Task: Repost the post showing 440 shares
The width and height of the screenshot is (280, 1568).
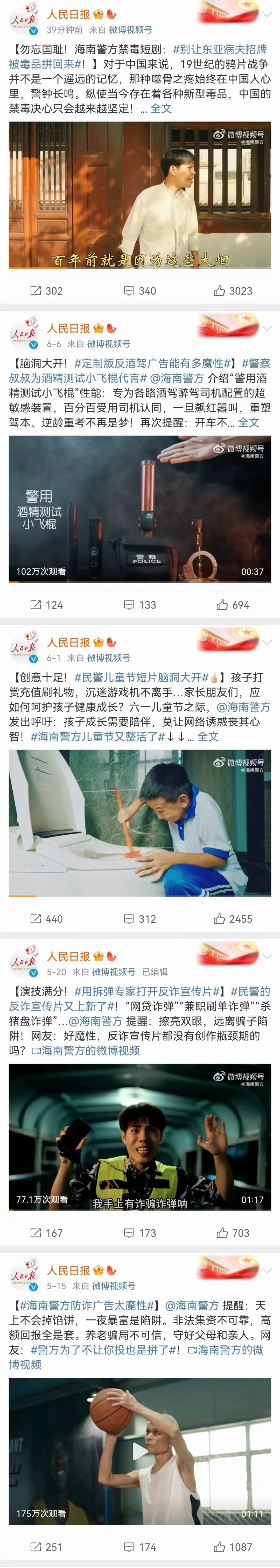Action: pyautogui.click(x=46, y=919)
